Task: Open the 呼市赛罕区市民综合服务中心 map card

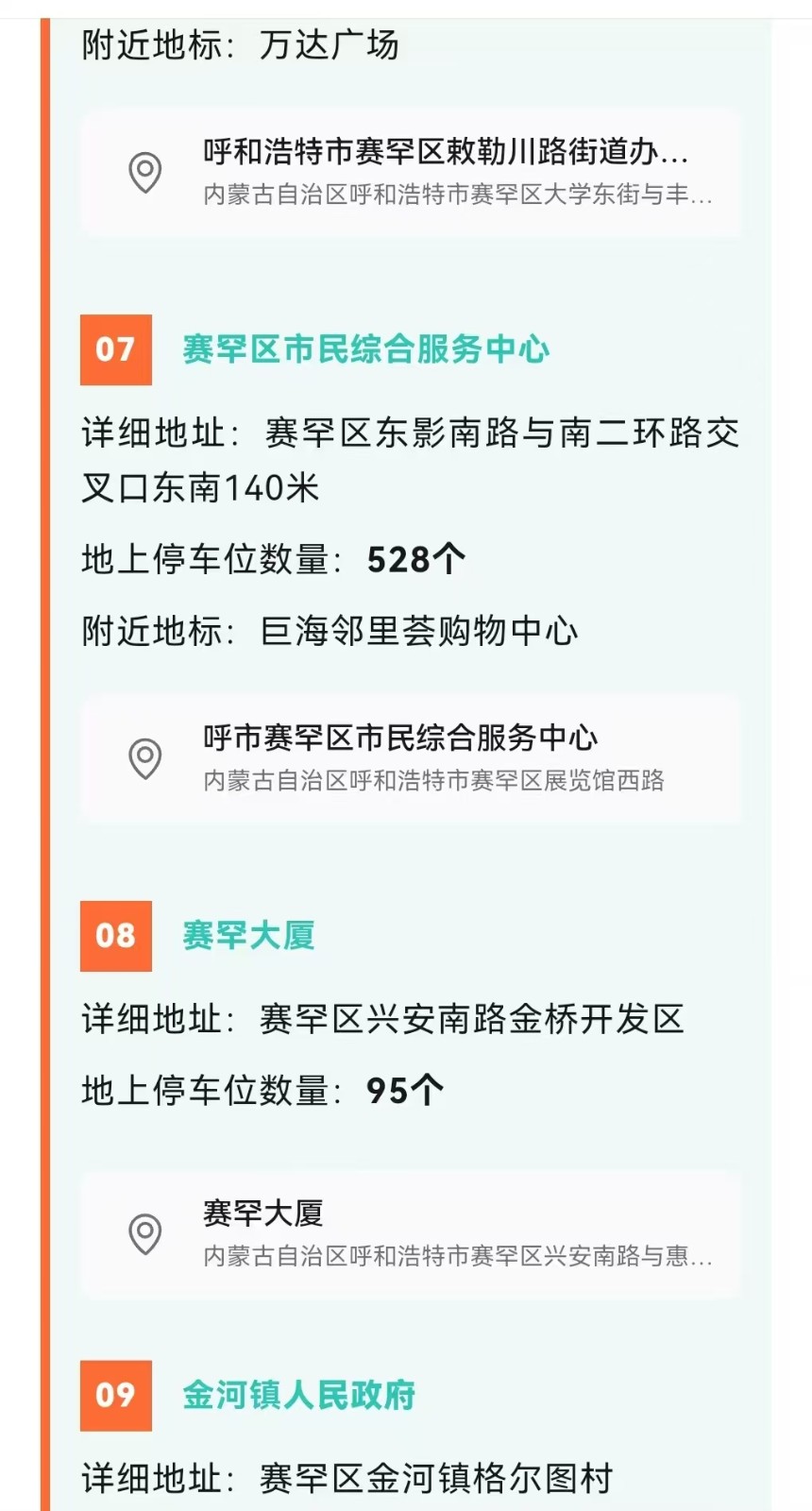Action: click(x=412, y=758)
